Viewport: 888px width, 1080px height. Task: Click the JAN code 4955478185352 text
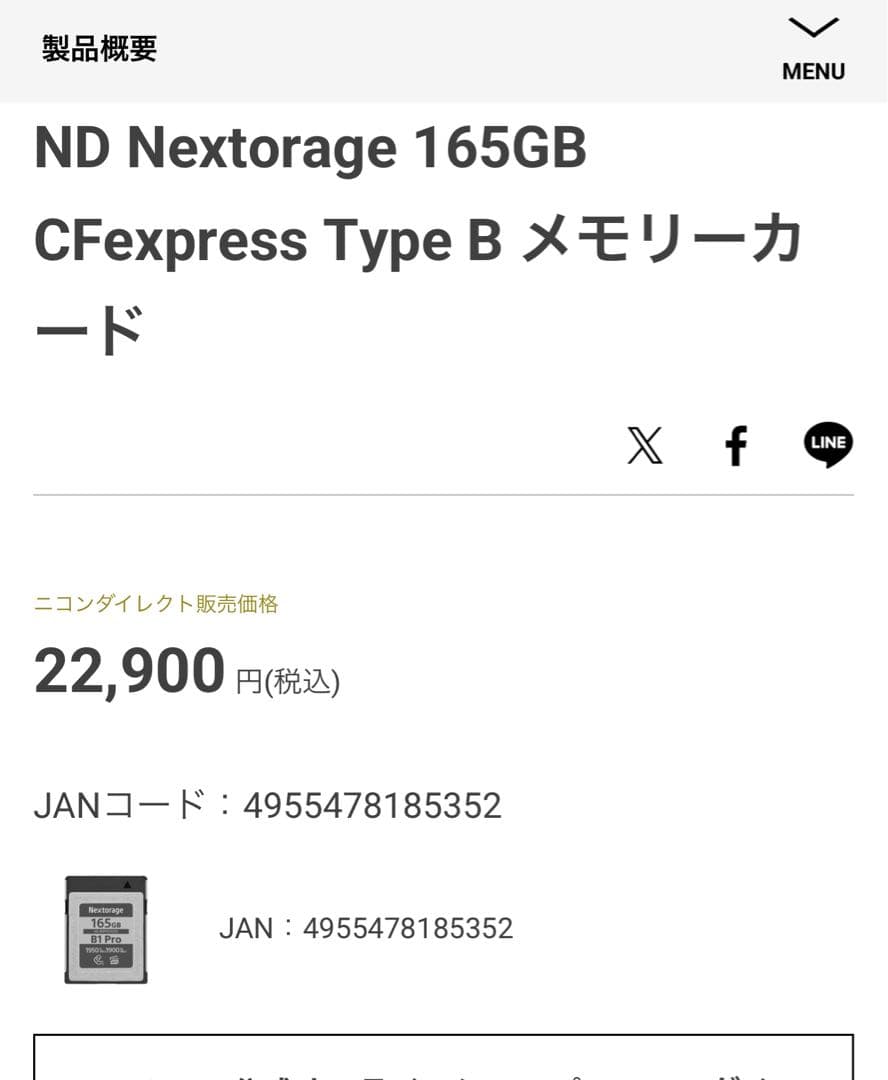(268, 804)
